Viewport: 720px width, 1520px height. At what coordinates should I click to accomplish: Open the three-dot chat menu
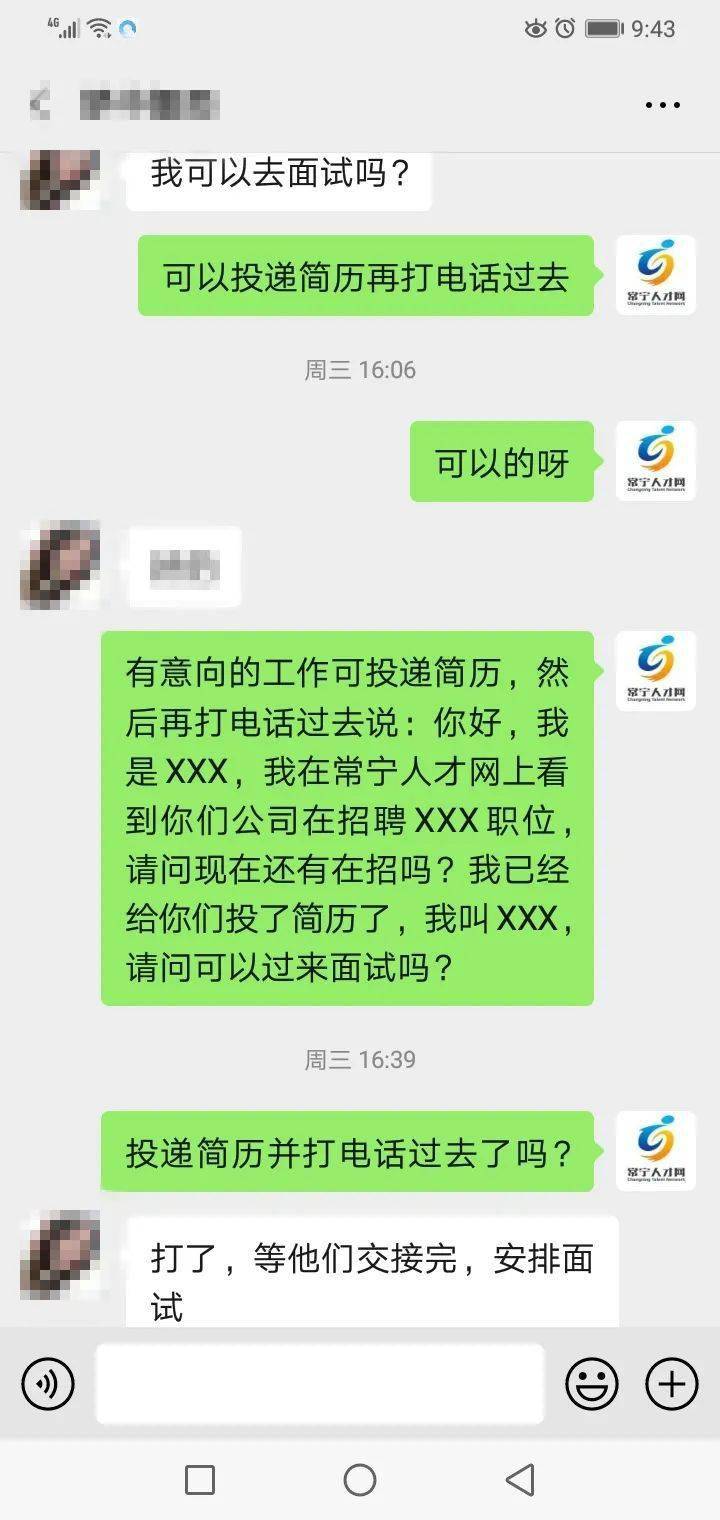(x=662, y=104)
